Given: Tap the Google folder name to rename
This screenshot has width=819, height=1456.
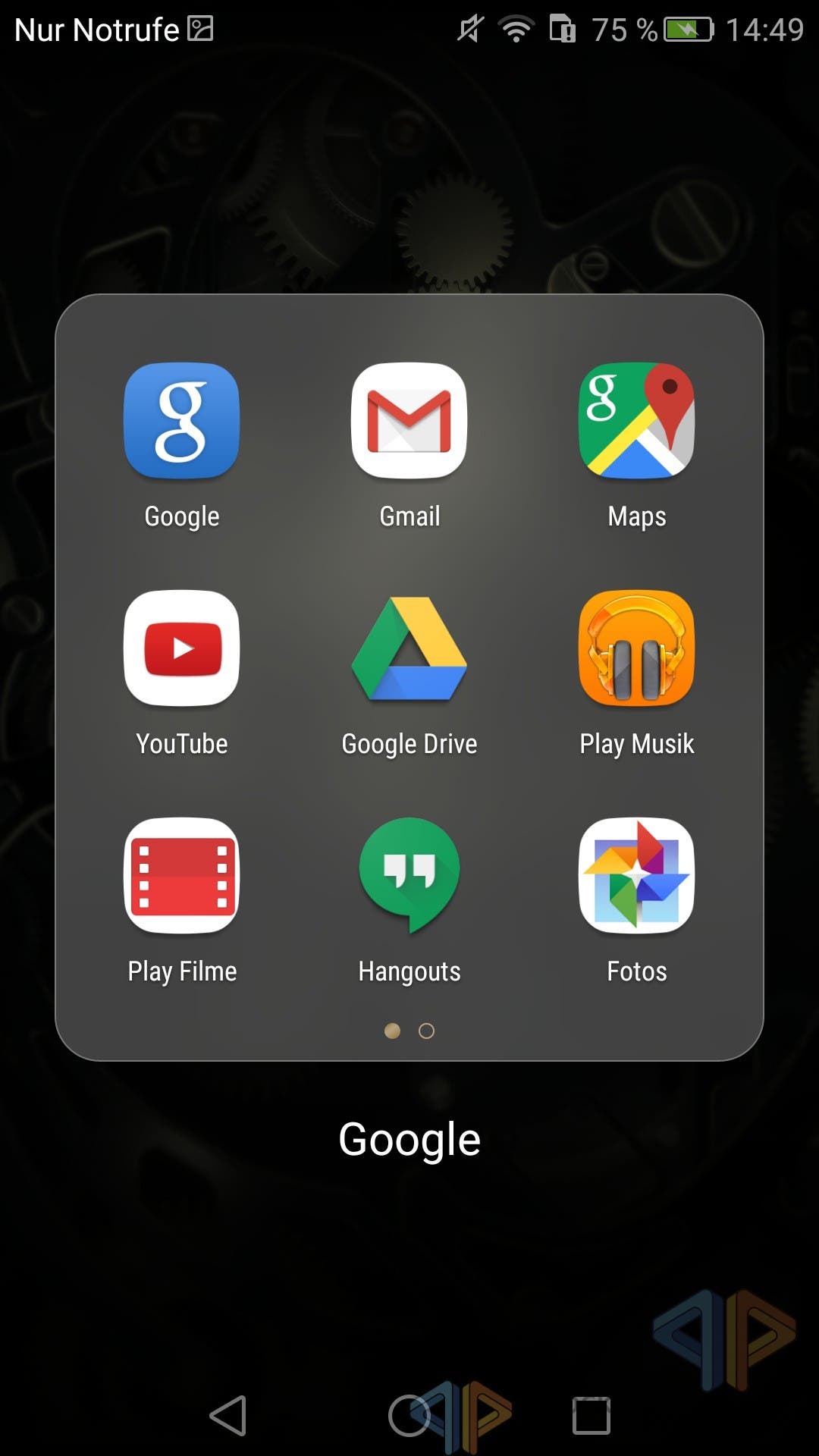Looking at the screenshot, I should (x=409, y=1140).
